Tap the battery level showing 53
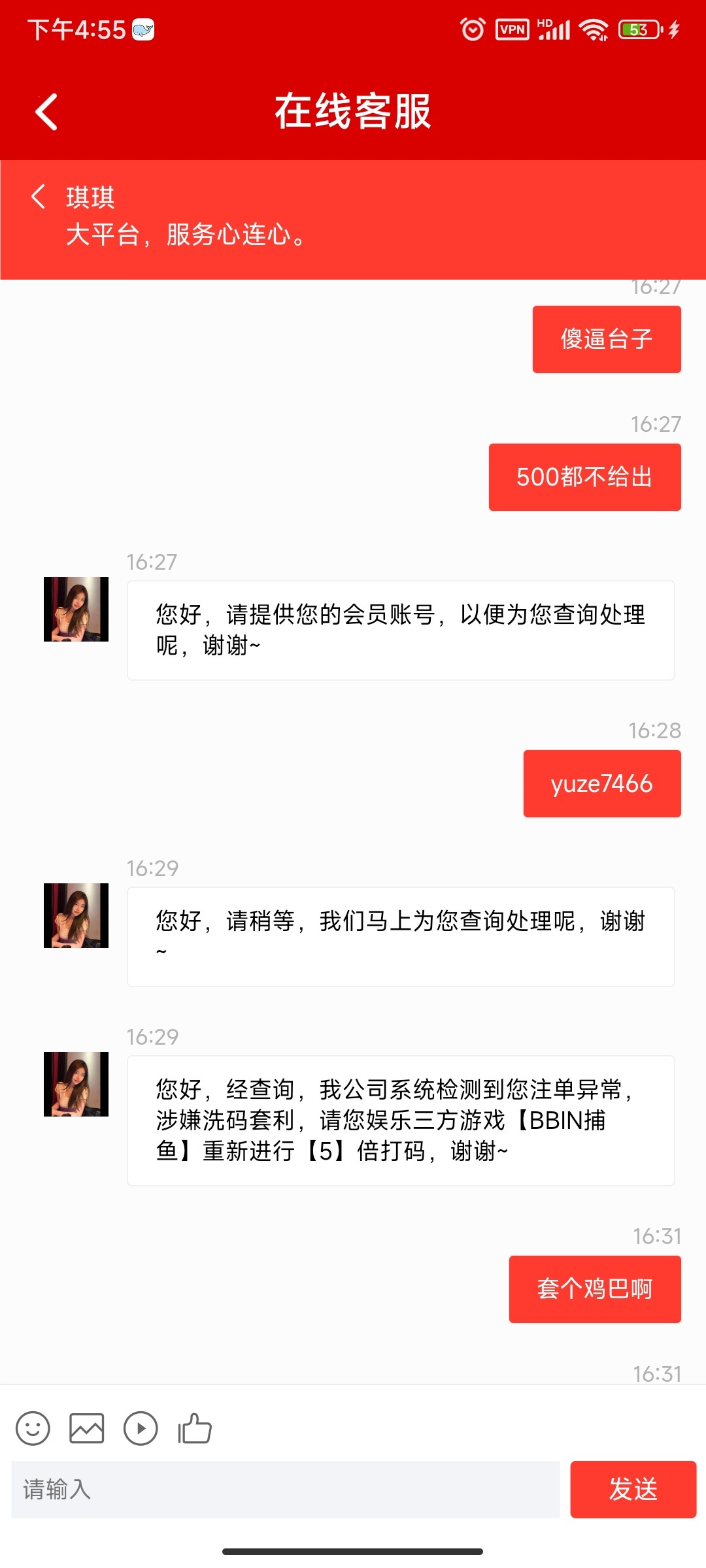Viewport: 706px width, 1568px height. 637,29
